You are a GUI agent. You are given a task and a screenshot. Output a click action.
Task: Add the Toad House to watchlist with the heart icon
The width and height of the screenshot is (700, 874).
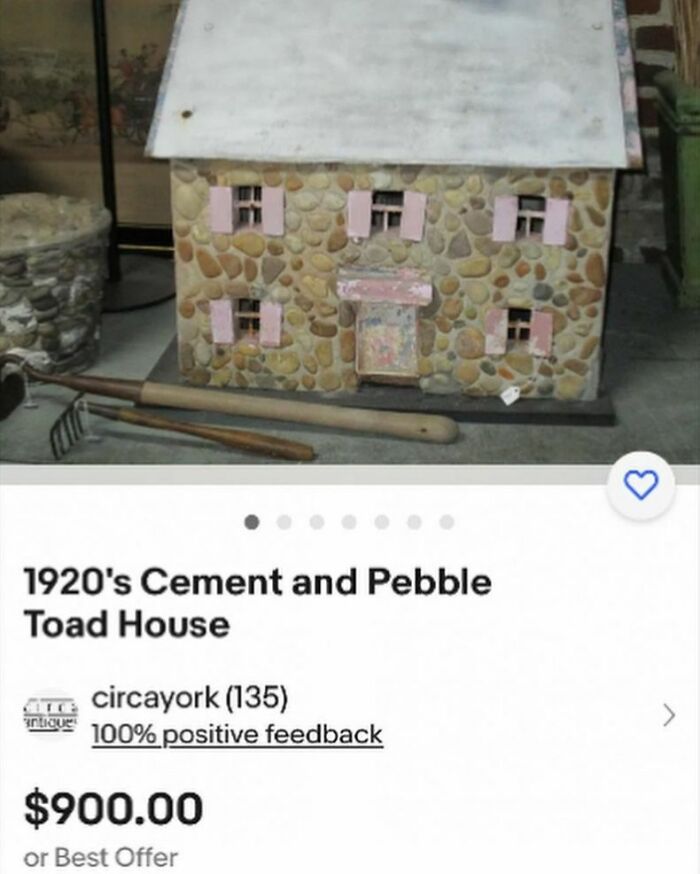click(641, 485)
